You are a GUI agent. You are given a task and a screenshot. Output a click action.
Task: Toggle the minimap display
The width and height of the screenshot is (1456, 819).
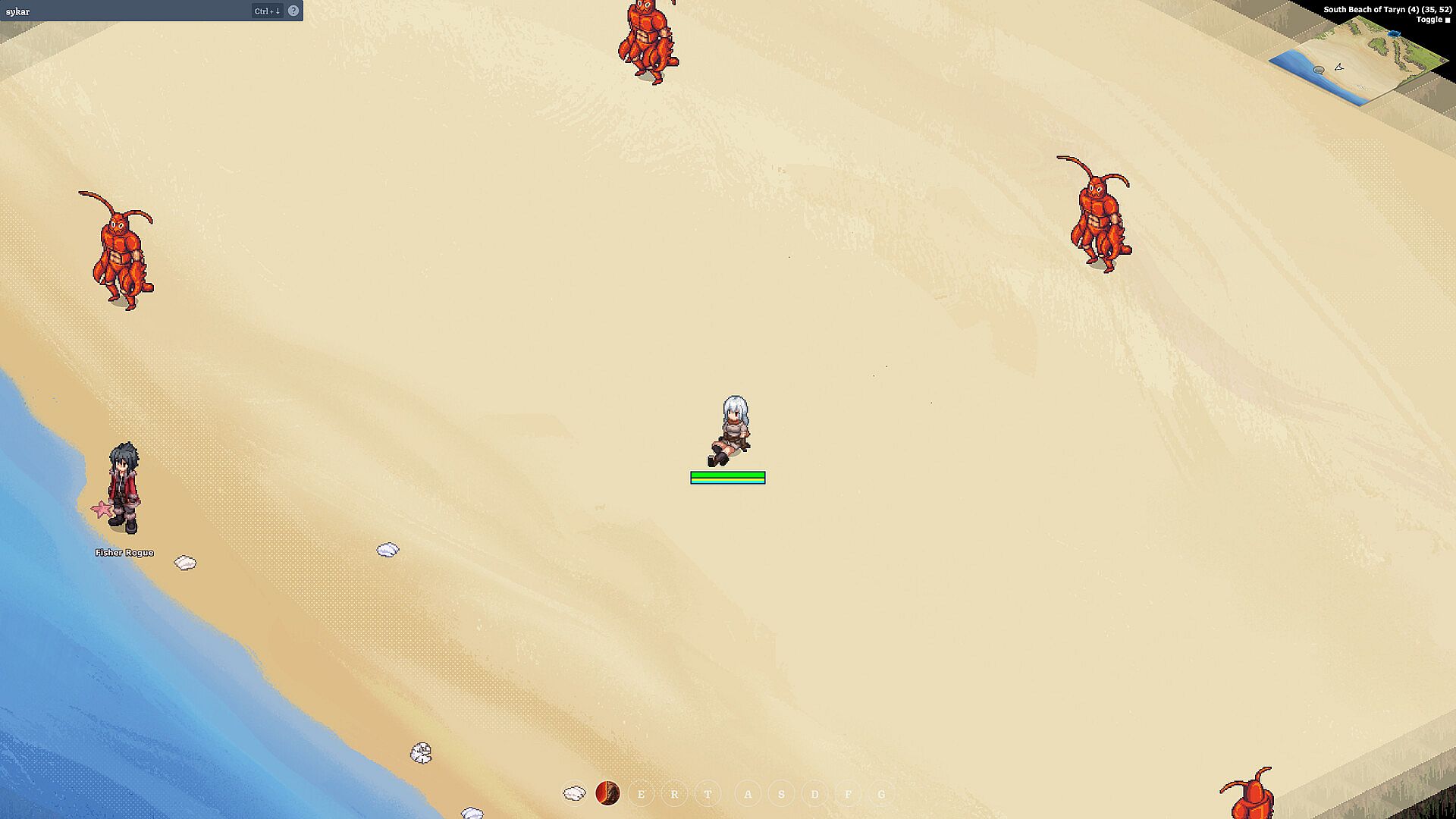(x=1432, y=20)
